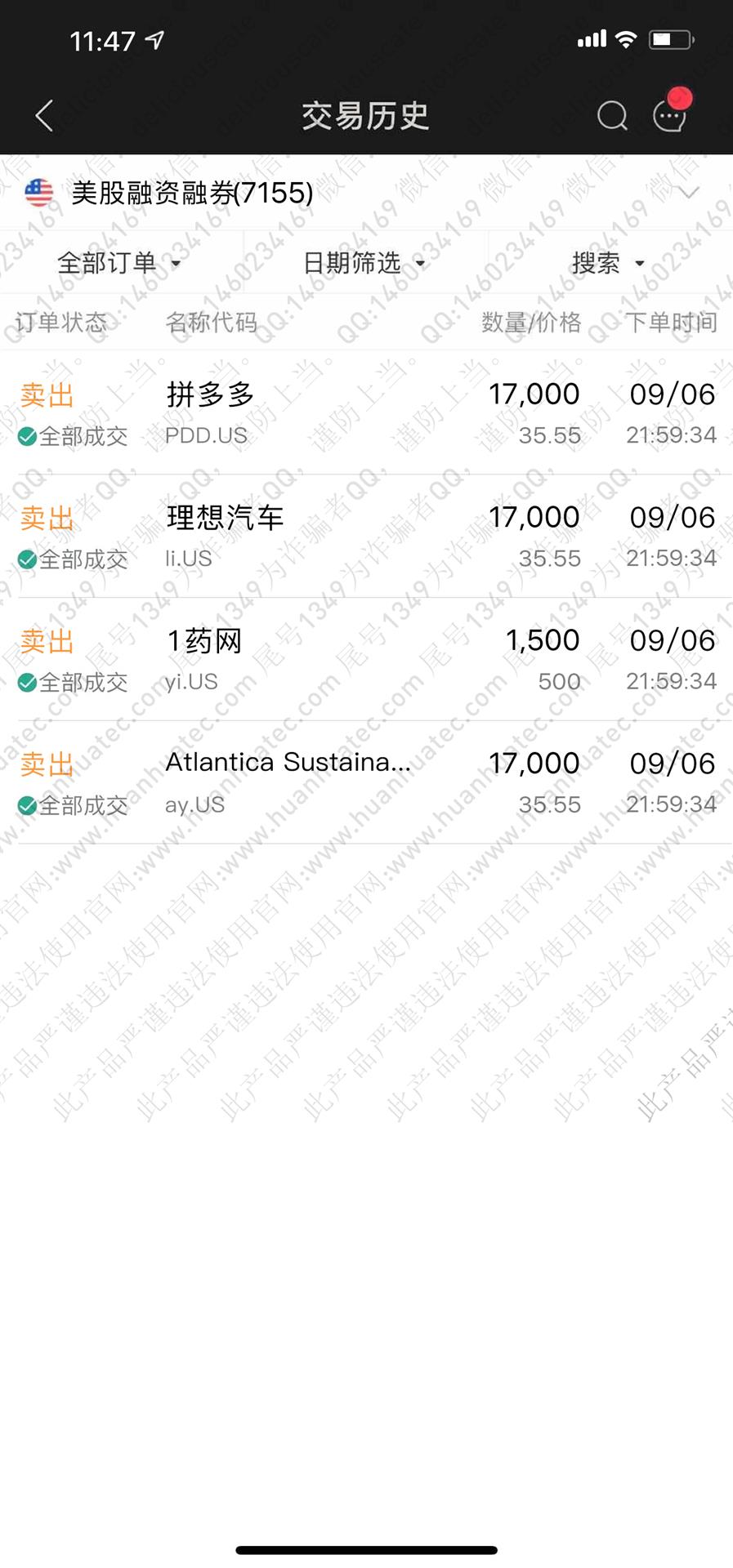
Task: View the Atlantica Sustaina... ay.US order
Action: tap(366, 782)
